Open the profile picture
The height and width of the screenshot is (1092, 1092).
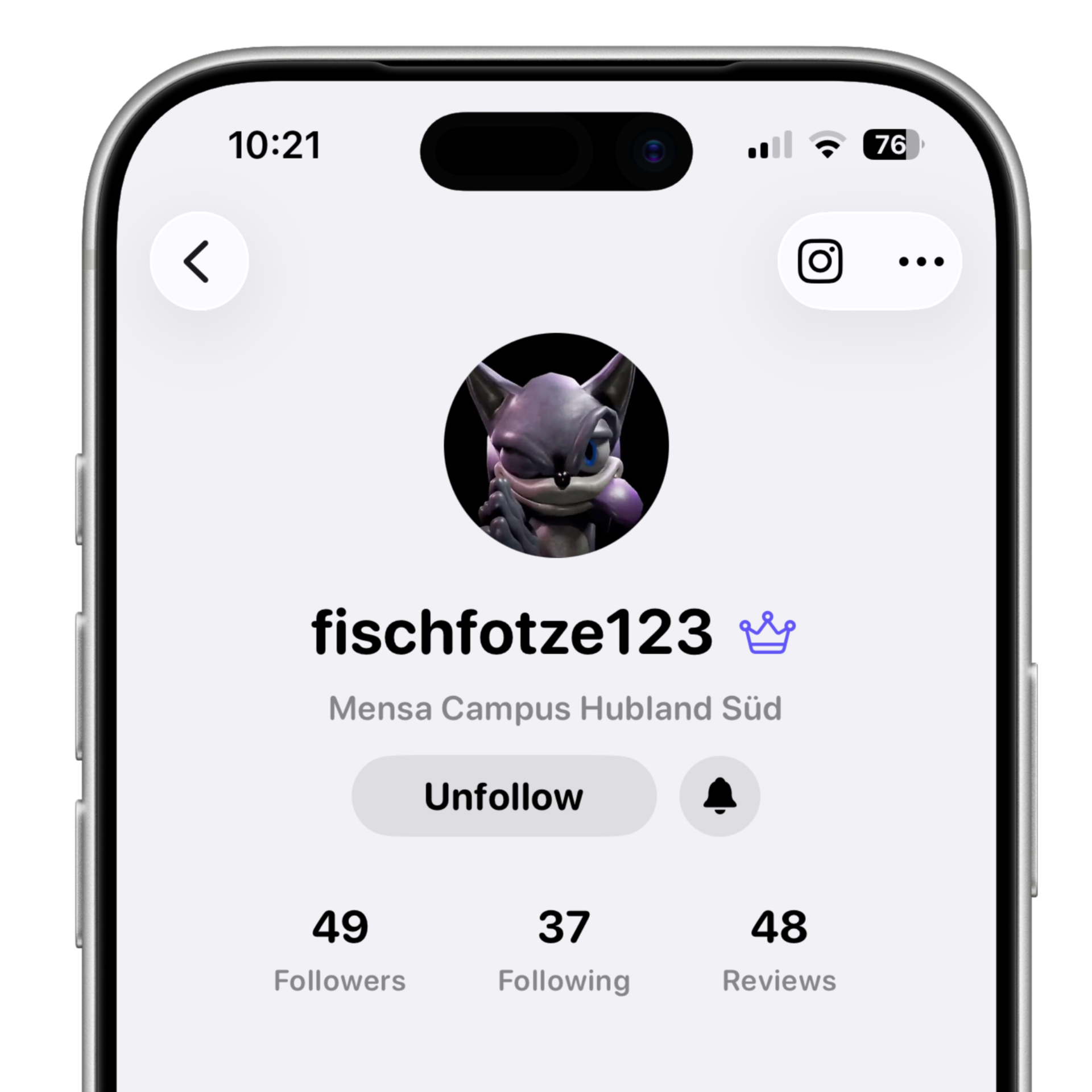pos(556,445)
